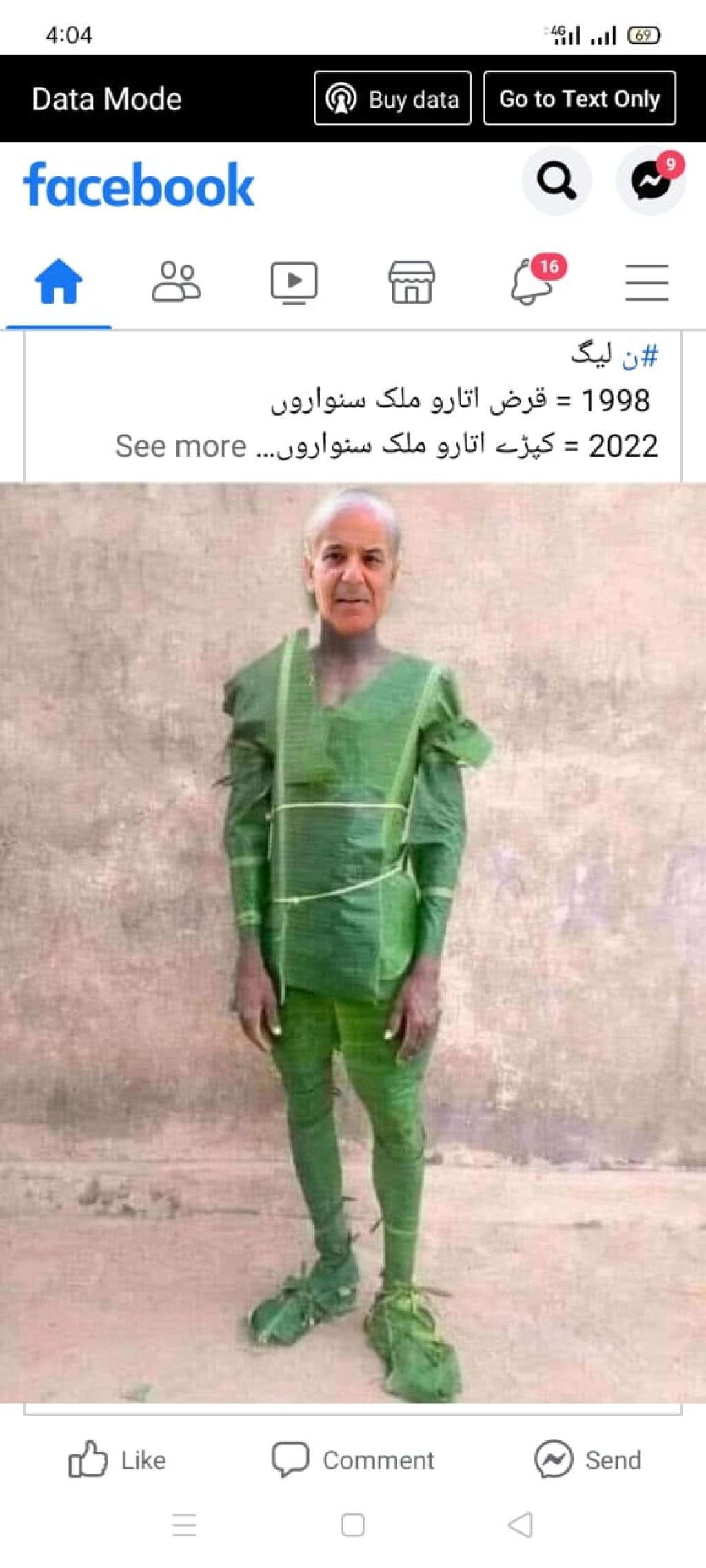Tap the Buy data button
The height and width of the screenshot is (1568, 706).
click(x=392, y=99)
